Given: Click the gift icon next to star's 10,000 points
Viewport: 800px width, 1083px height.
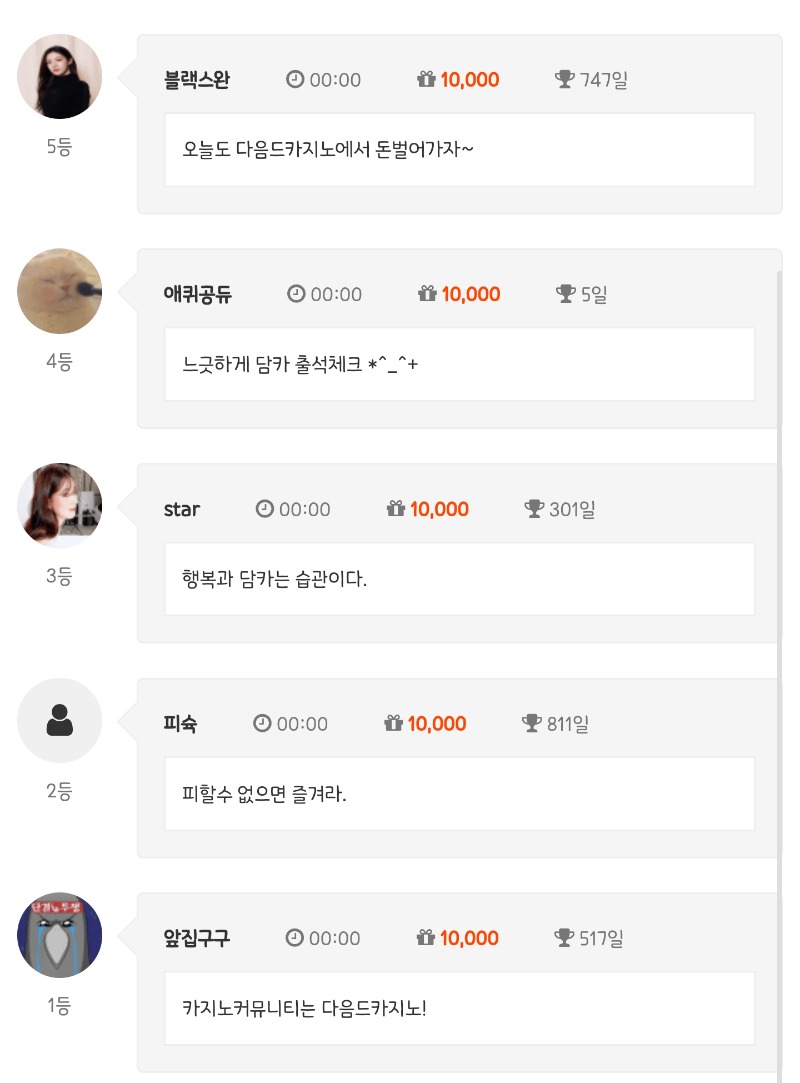Looking at the screenshot, I should [397, 509].
